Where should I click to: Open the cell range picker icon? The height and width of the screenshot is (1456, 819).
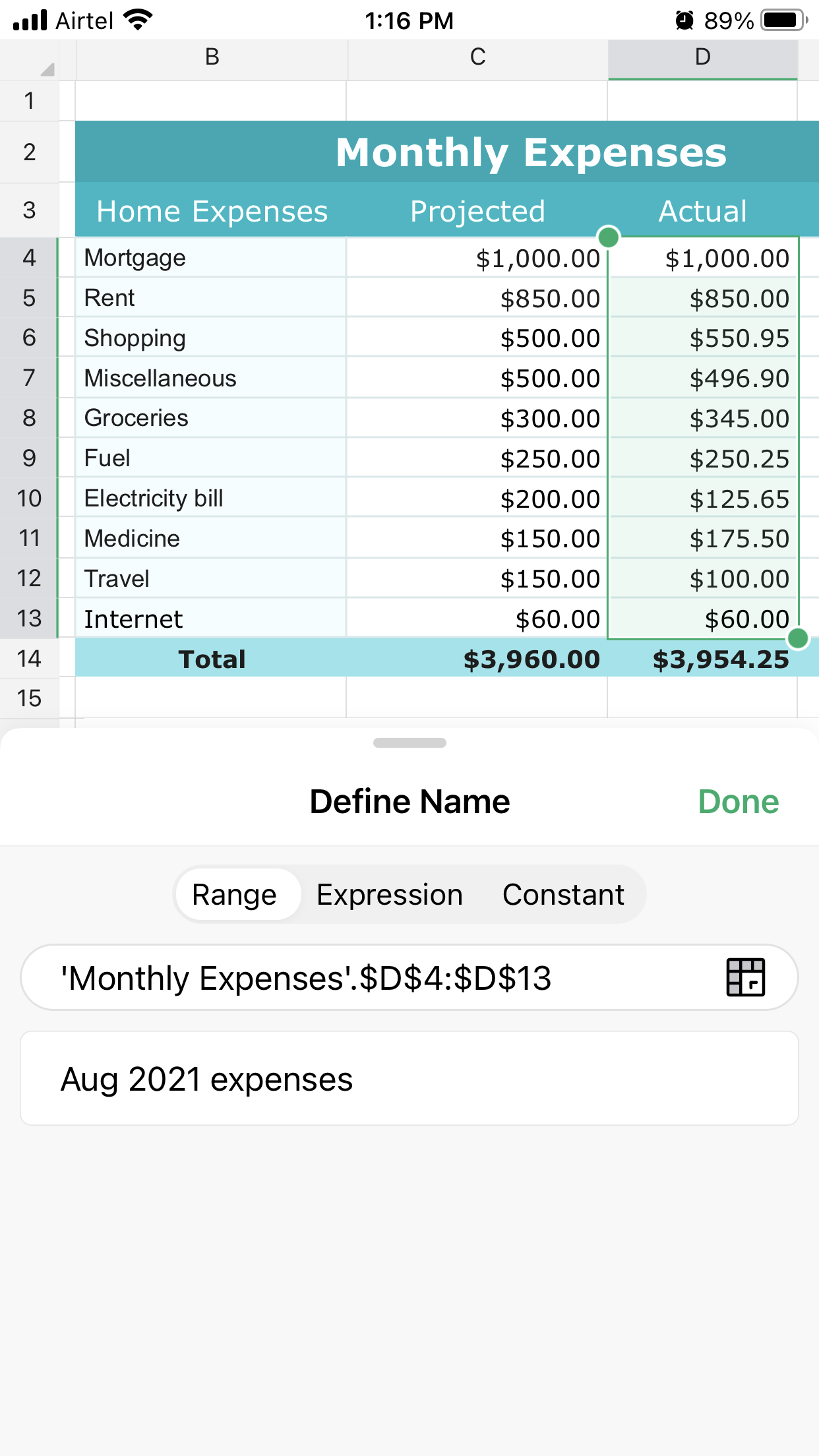(745, 977)
